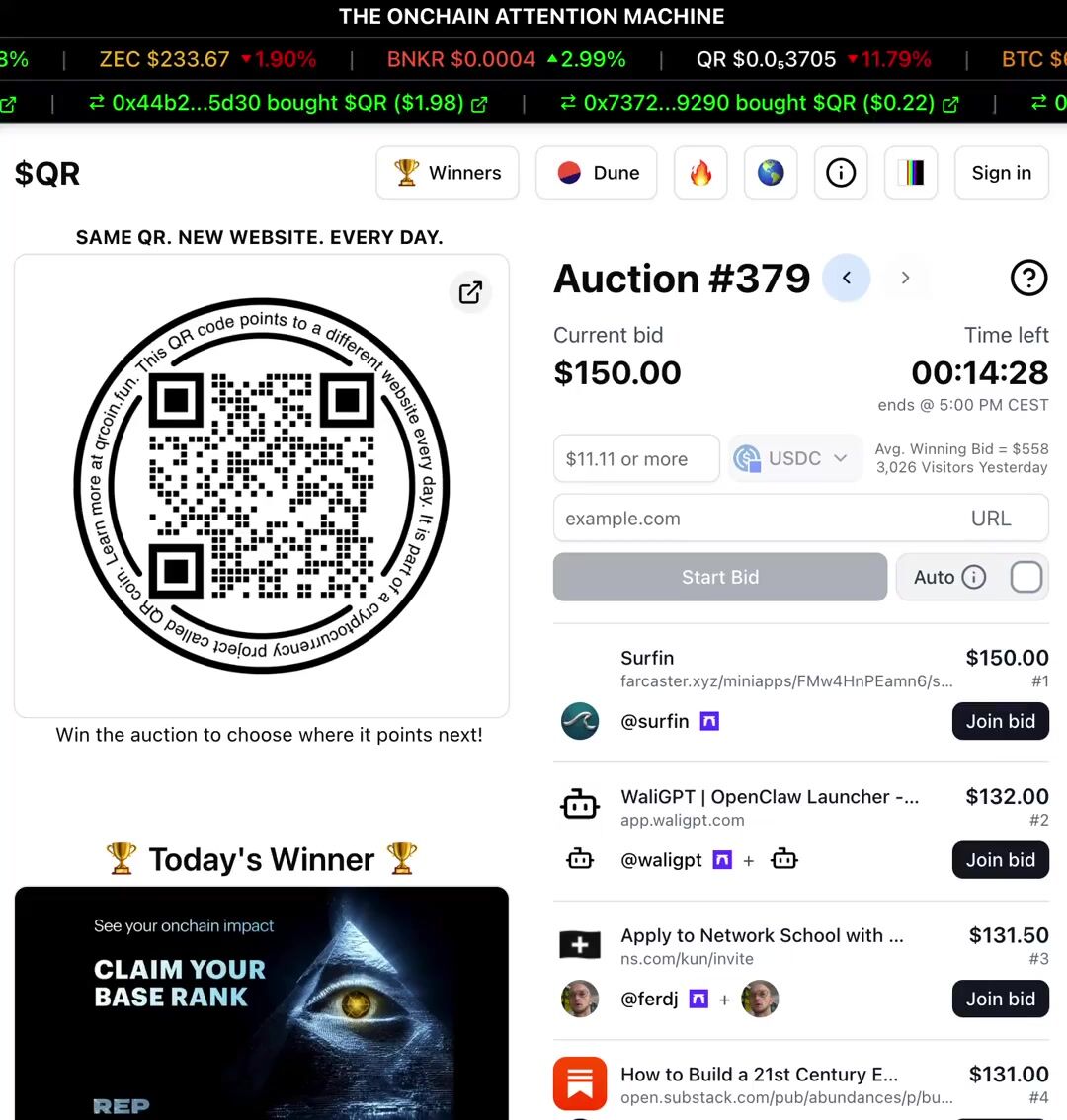
Task: Start Bid button
Action: [x=720, y=578]
